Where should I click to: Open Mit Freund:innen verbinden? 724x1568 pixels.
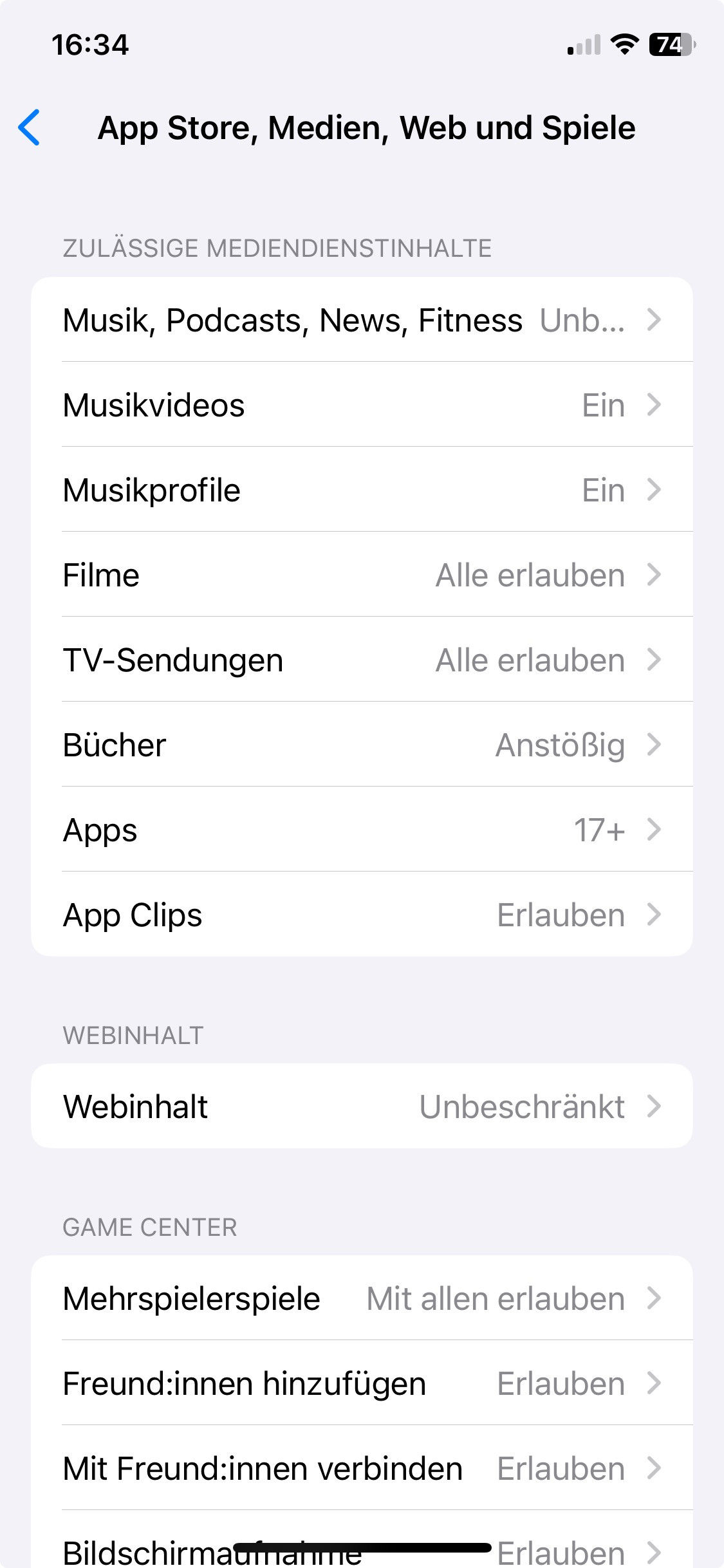pos(362,1468)
